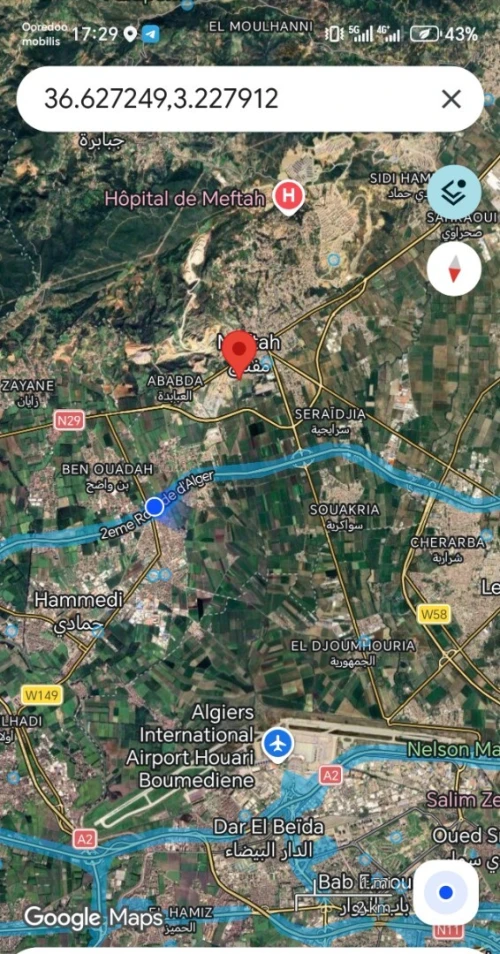500x954 pixels.
Task: Open the map layers selector
Action: (454, 192)
